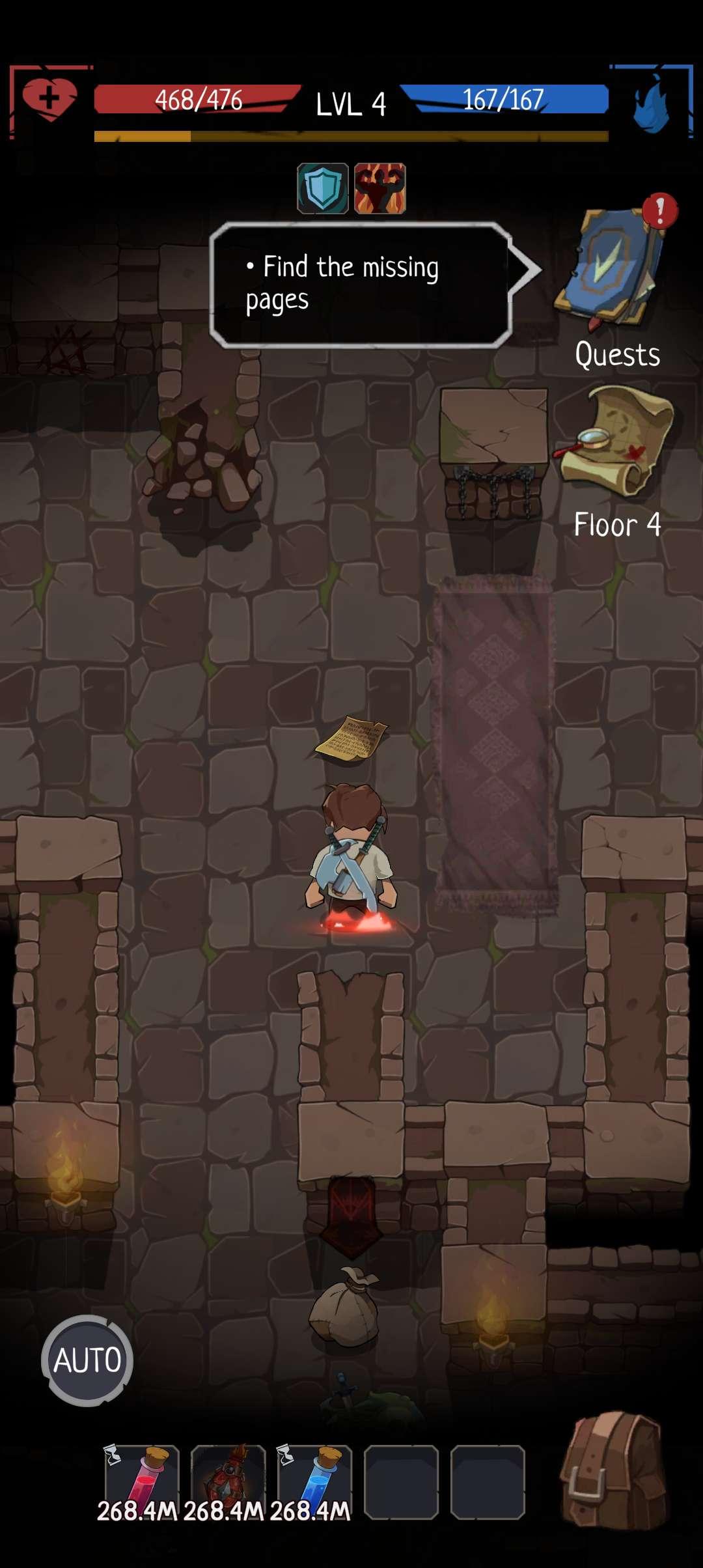
Task: Pick up the missing page scroll
Action: [x=351, y=737]
